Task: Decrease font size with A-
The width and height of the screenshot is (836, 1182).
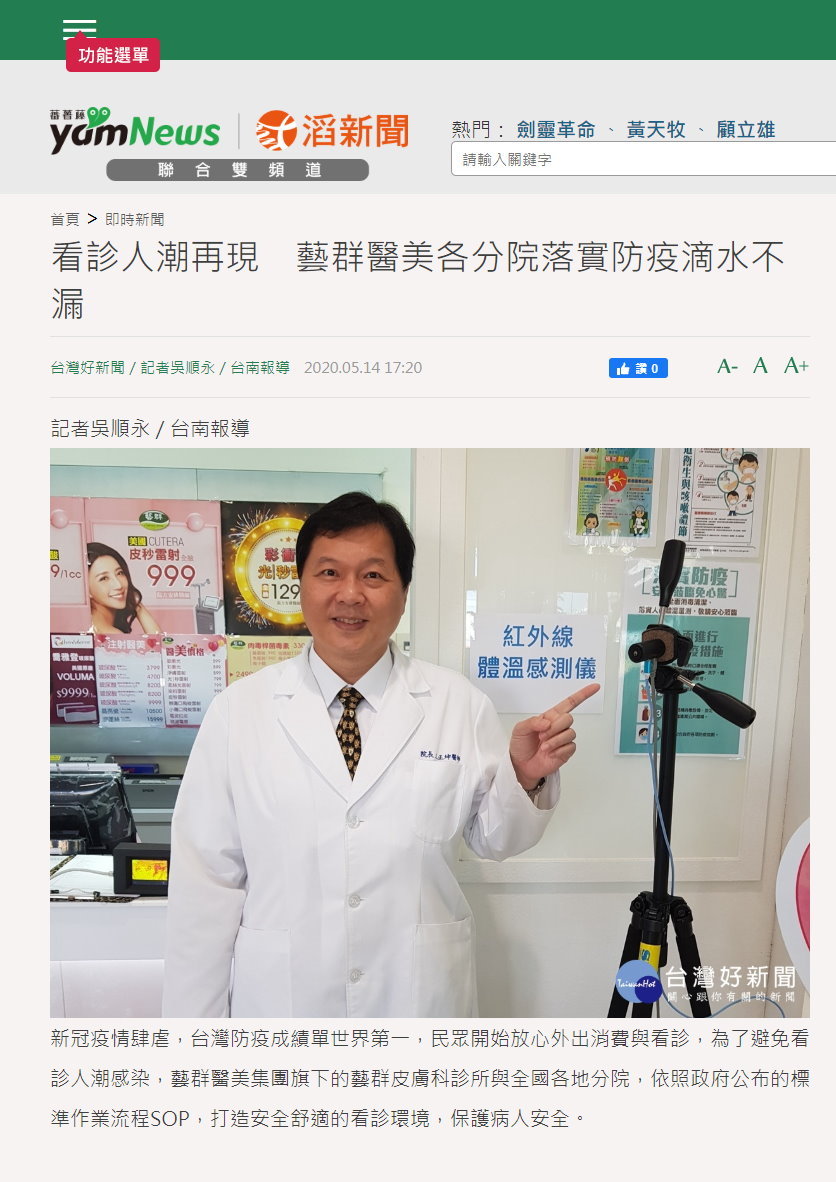Action: [727, 366]
